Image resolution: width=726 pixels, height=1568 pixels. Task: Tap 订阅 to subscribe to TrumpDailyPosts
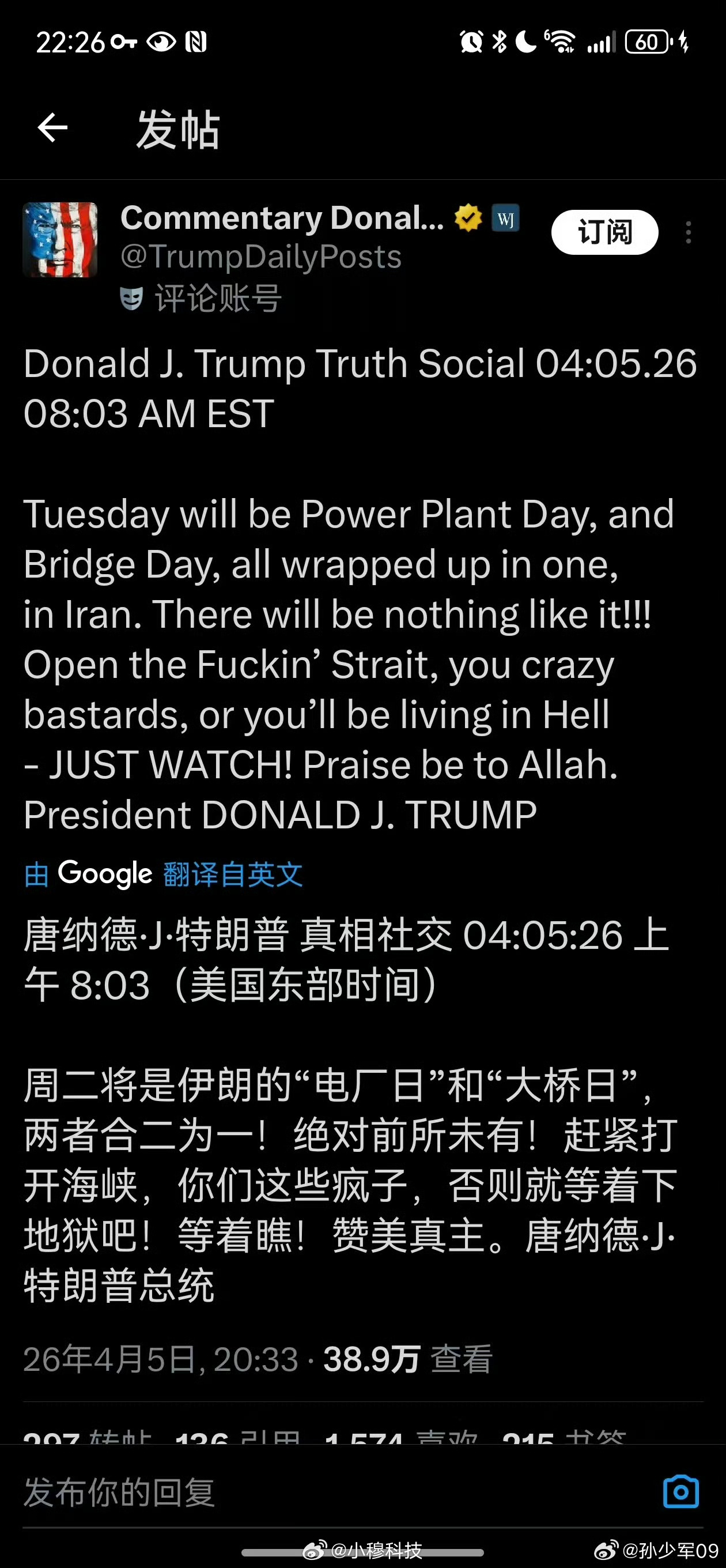(x=604, y=232)
